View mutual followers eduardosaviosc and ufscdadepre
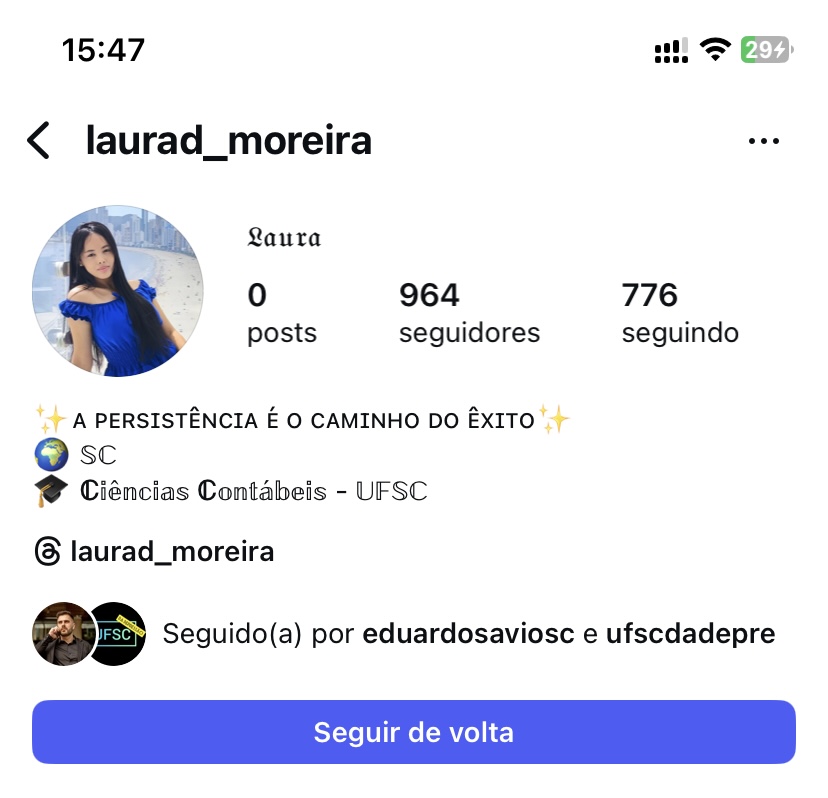This screenshot has width=828, height=798. (x=468, y=634)
